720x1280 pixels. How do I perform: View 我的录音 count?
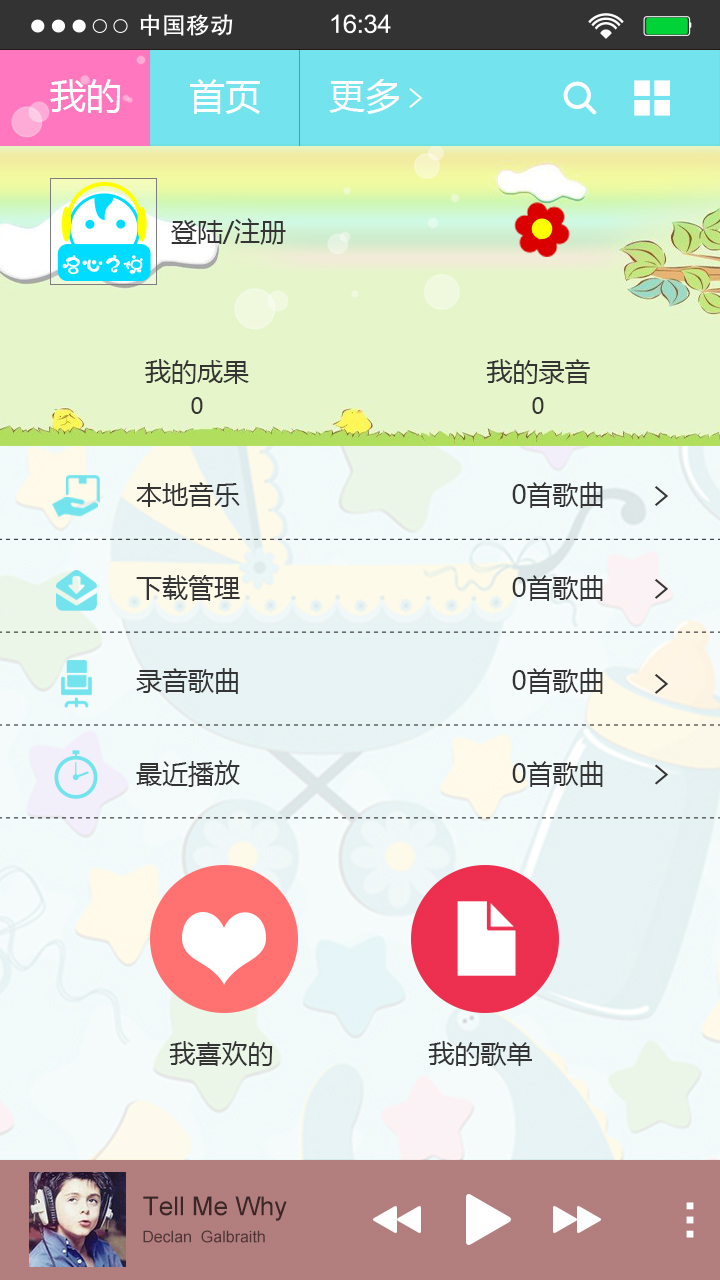click(538, 388)
